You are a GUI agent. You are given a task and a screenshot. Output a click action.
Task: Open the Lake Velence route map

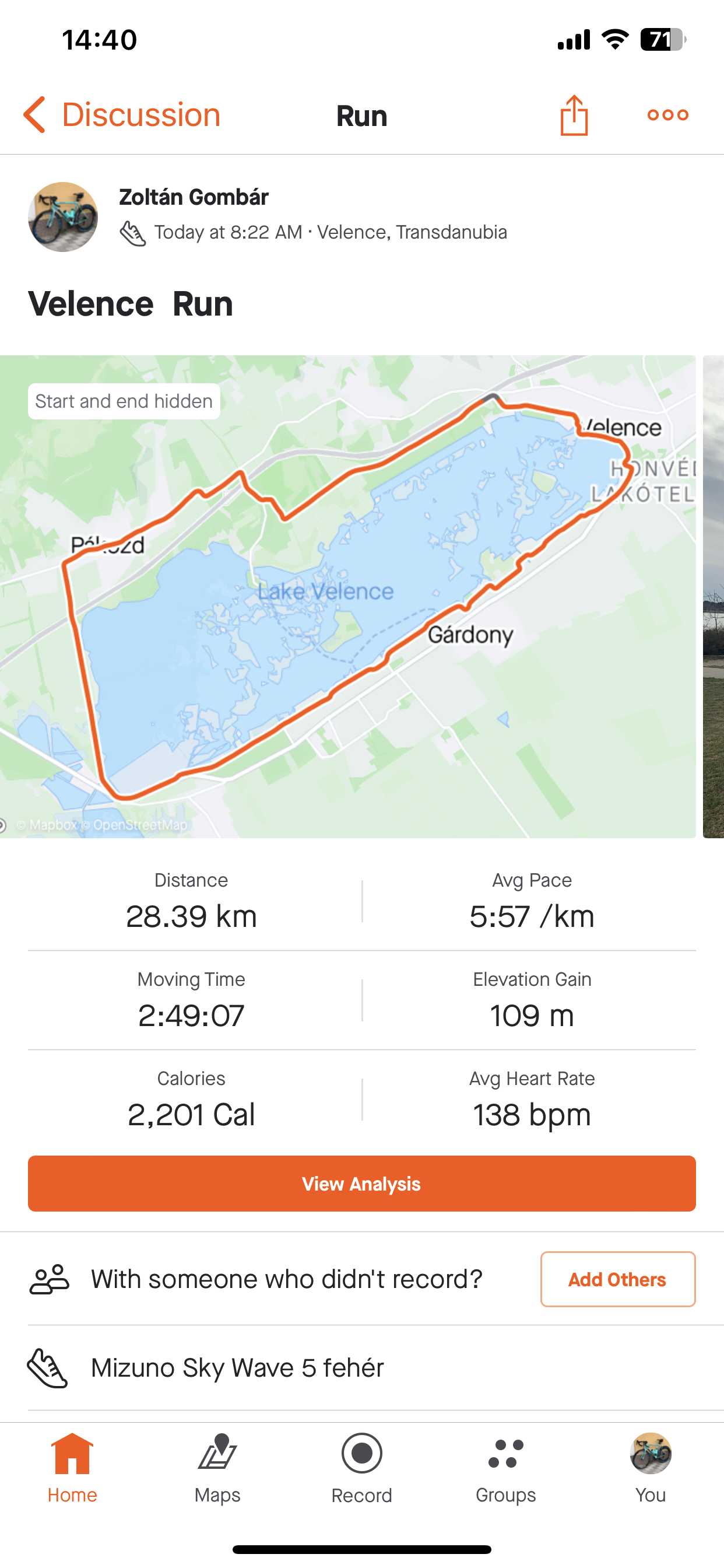[347, 597]
